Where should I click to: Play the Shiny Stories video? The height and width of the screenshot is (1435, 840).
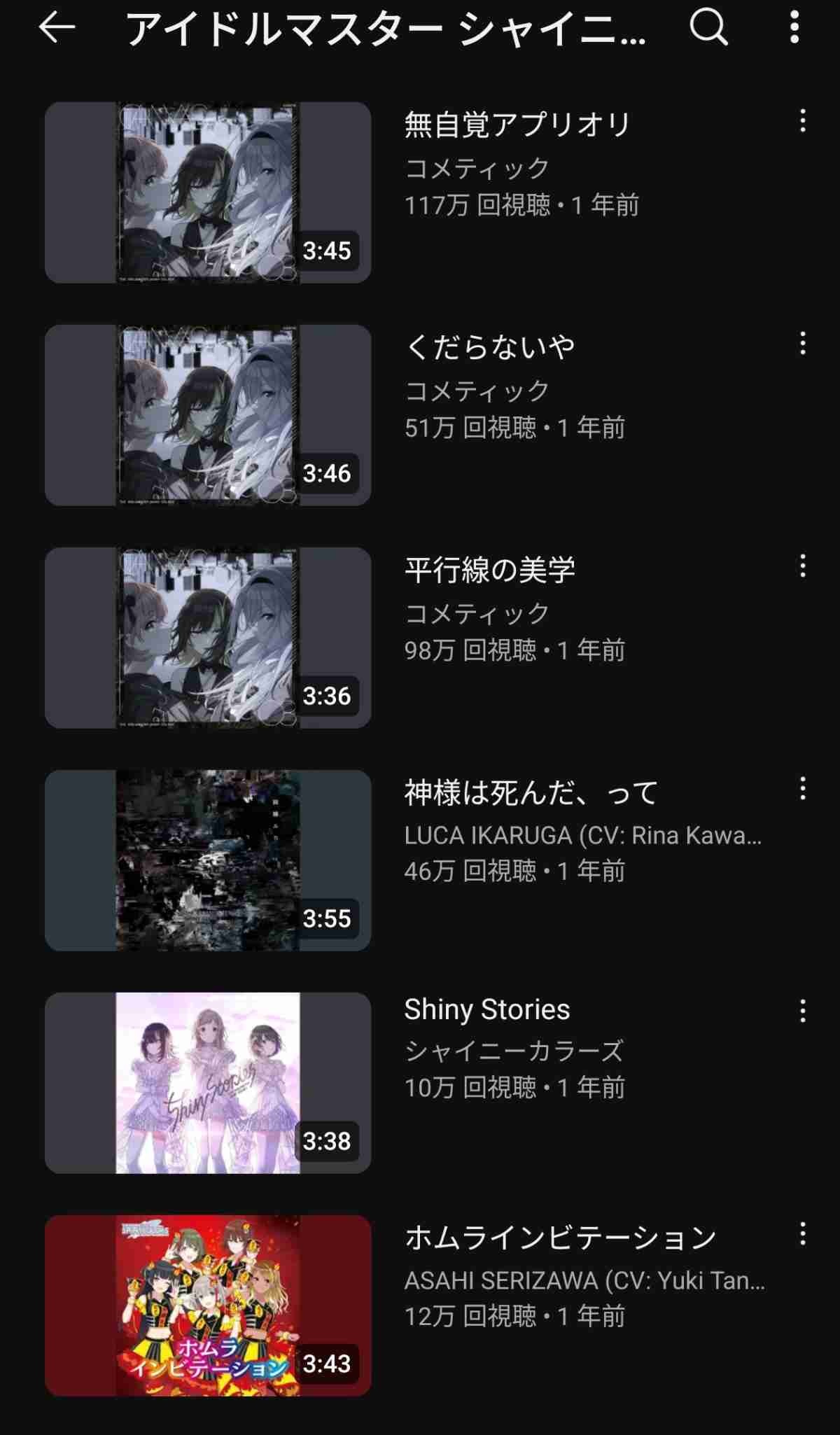pyautogui.click(x=208, y=1083)
